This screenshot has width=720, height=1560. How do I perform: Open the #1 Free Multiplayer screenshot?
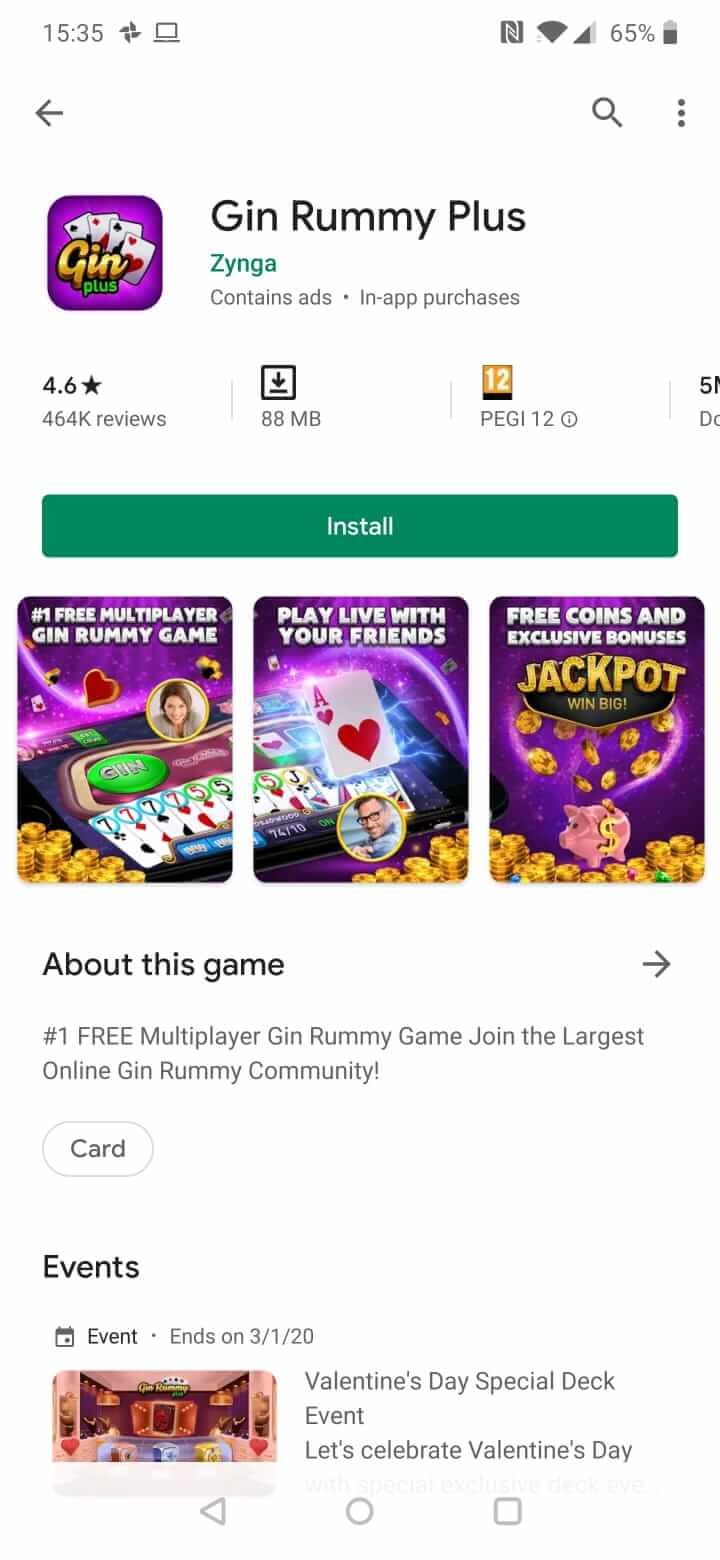[125, 740]
